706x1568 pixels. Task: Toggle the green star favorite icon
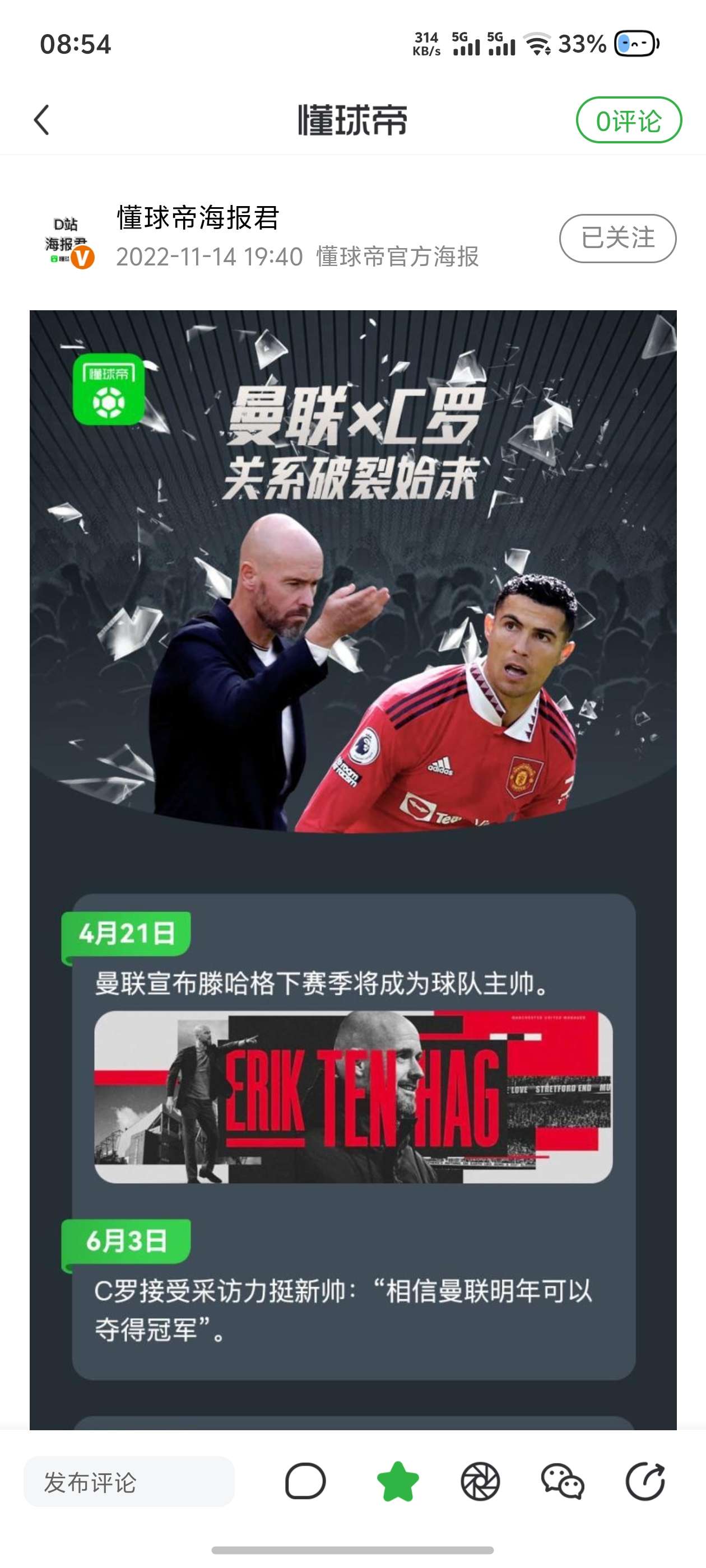pos(398,1482)
